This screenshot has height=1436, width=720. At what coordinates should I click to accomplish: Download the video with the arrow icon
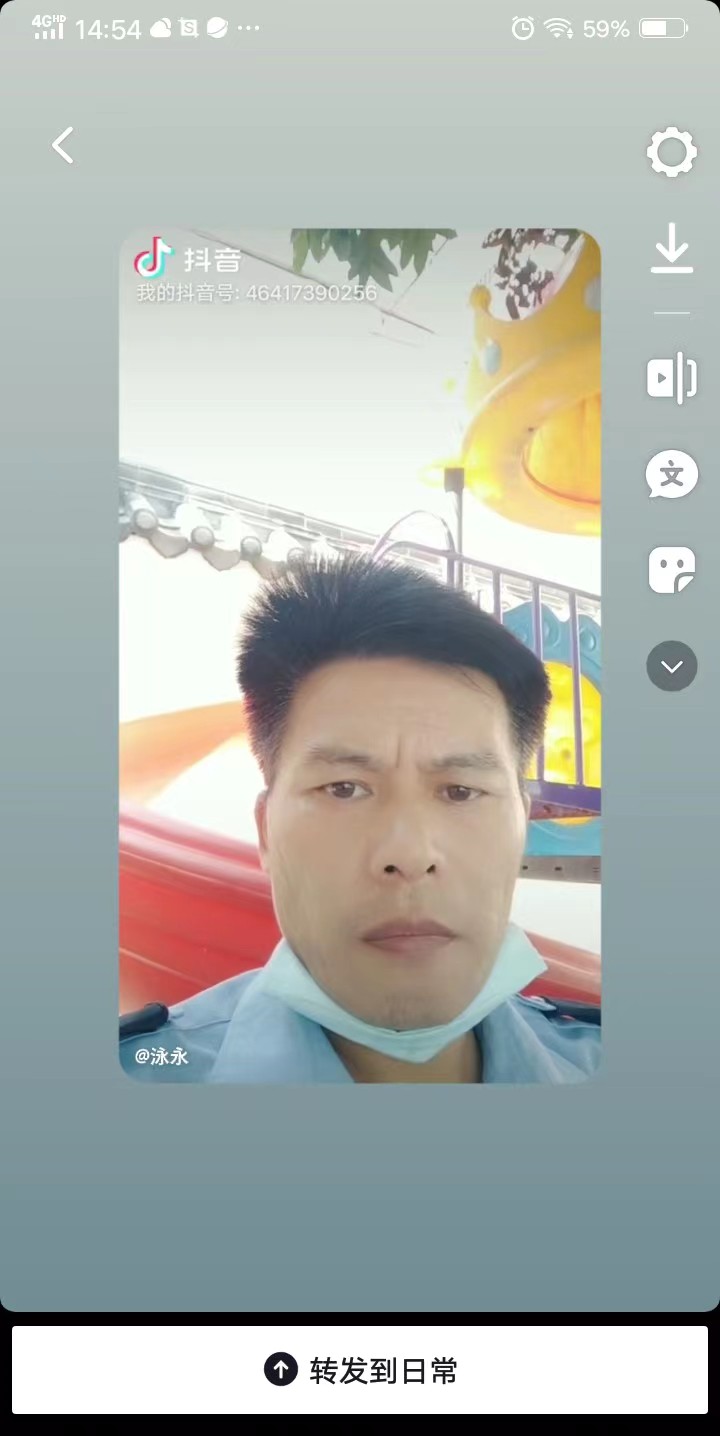coord(672,249)
